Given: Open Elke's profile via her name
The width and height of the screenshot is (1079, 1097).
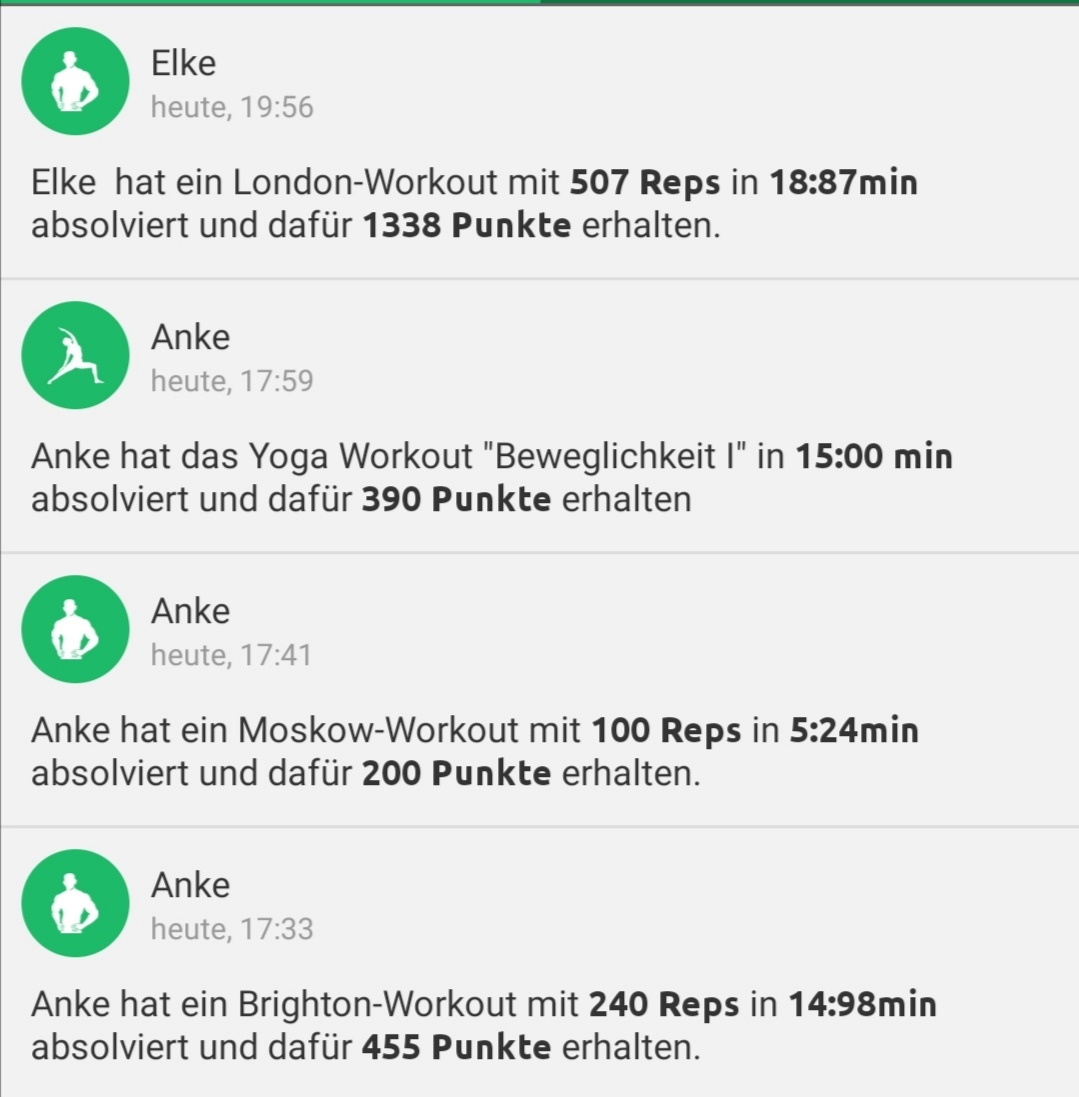Looking at the screenshot, I should pos(183,62).
